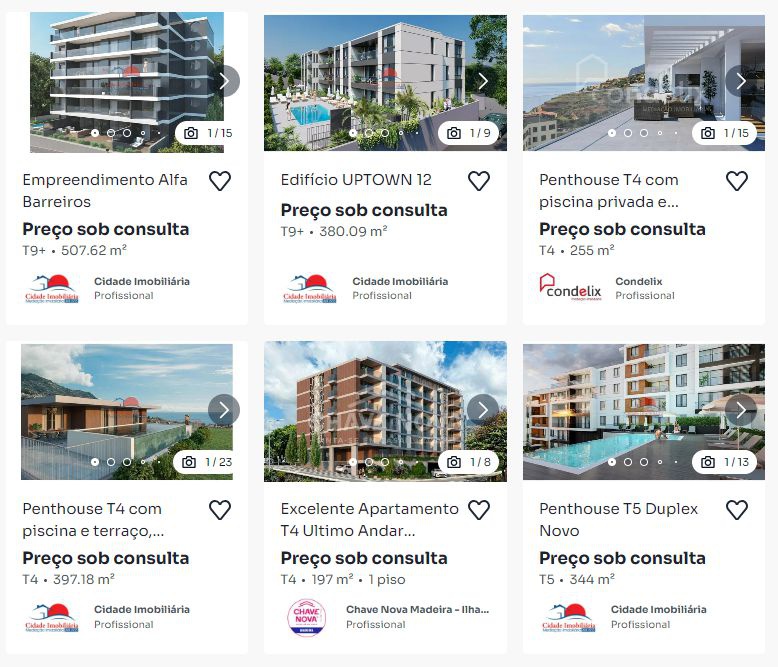Open Penthouse T4 com piscina e terraço listing
This screenshot has height=667, width=778.
tap(92, 519)
